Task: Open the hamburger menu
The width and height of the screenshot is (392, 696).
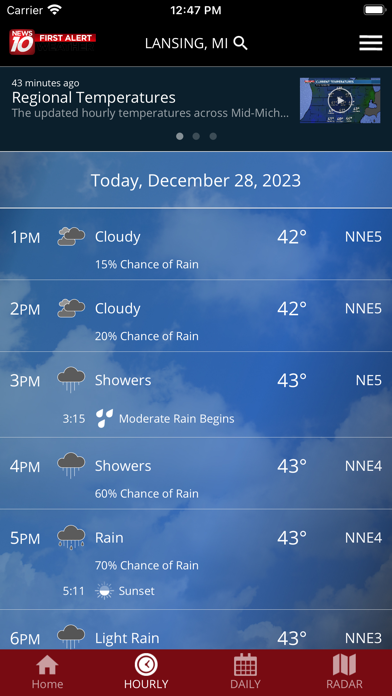Action: [x=370, y=43]
